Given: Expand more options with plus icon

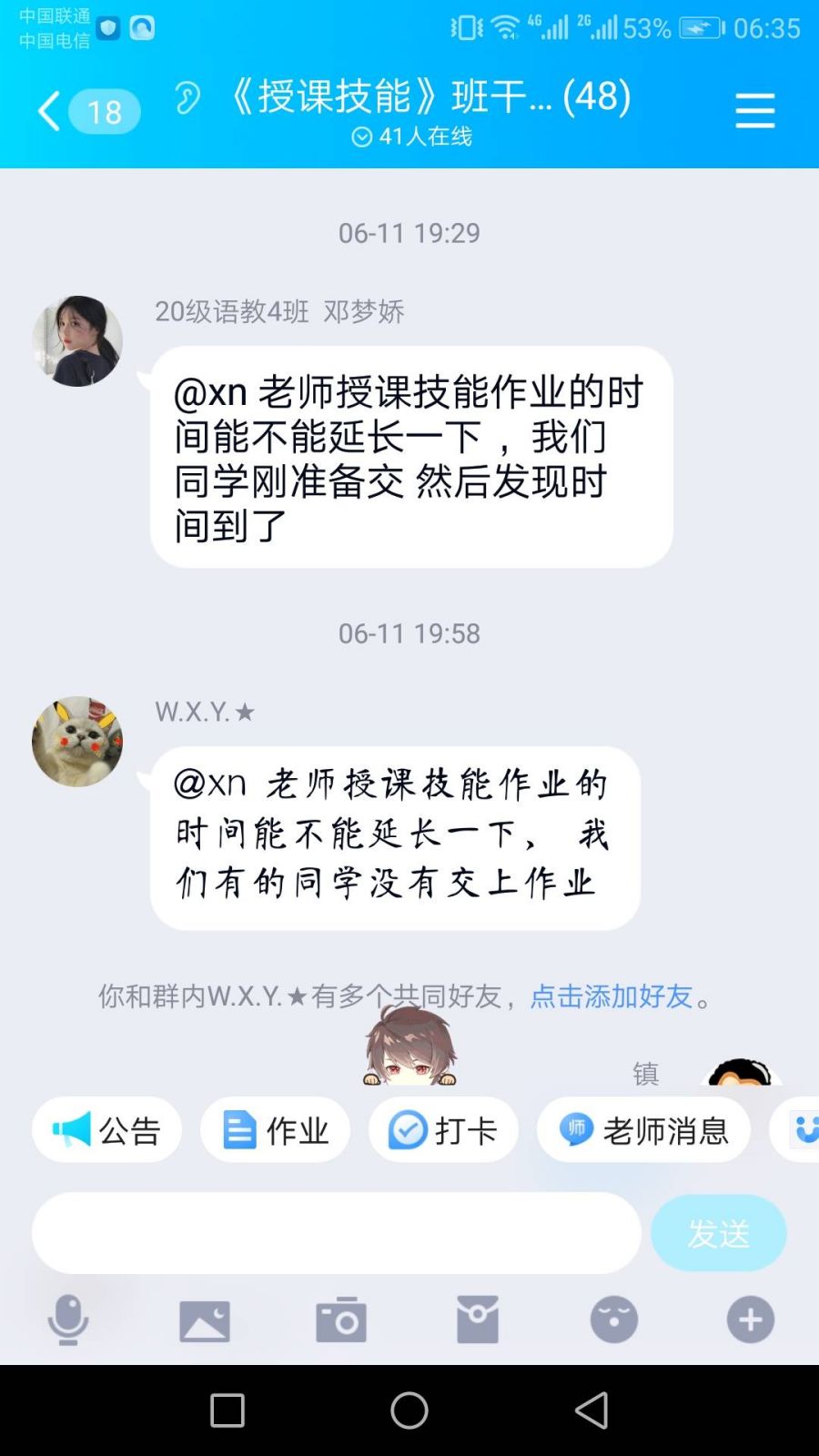Looking at the screenshot, I should pos(751,1319).
